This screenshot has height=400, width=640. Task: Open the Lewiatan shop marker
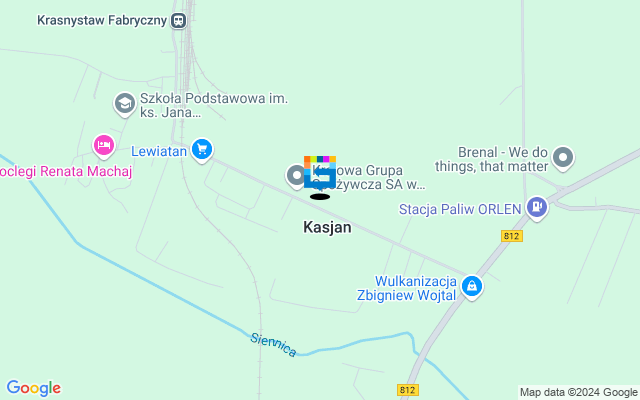[x=203, y=150]
